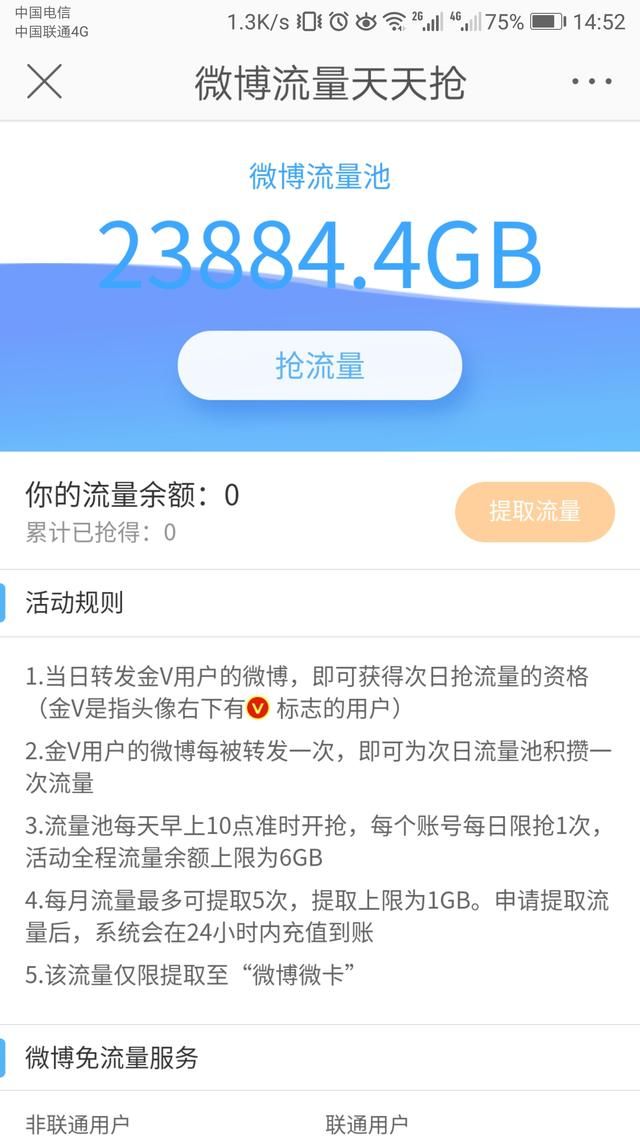The image size is (640, 1138).
Task: Open the three-dot overflow menu
Action: coord(592,82)
